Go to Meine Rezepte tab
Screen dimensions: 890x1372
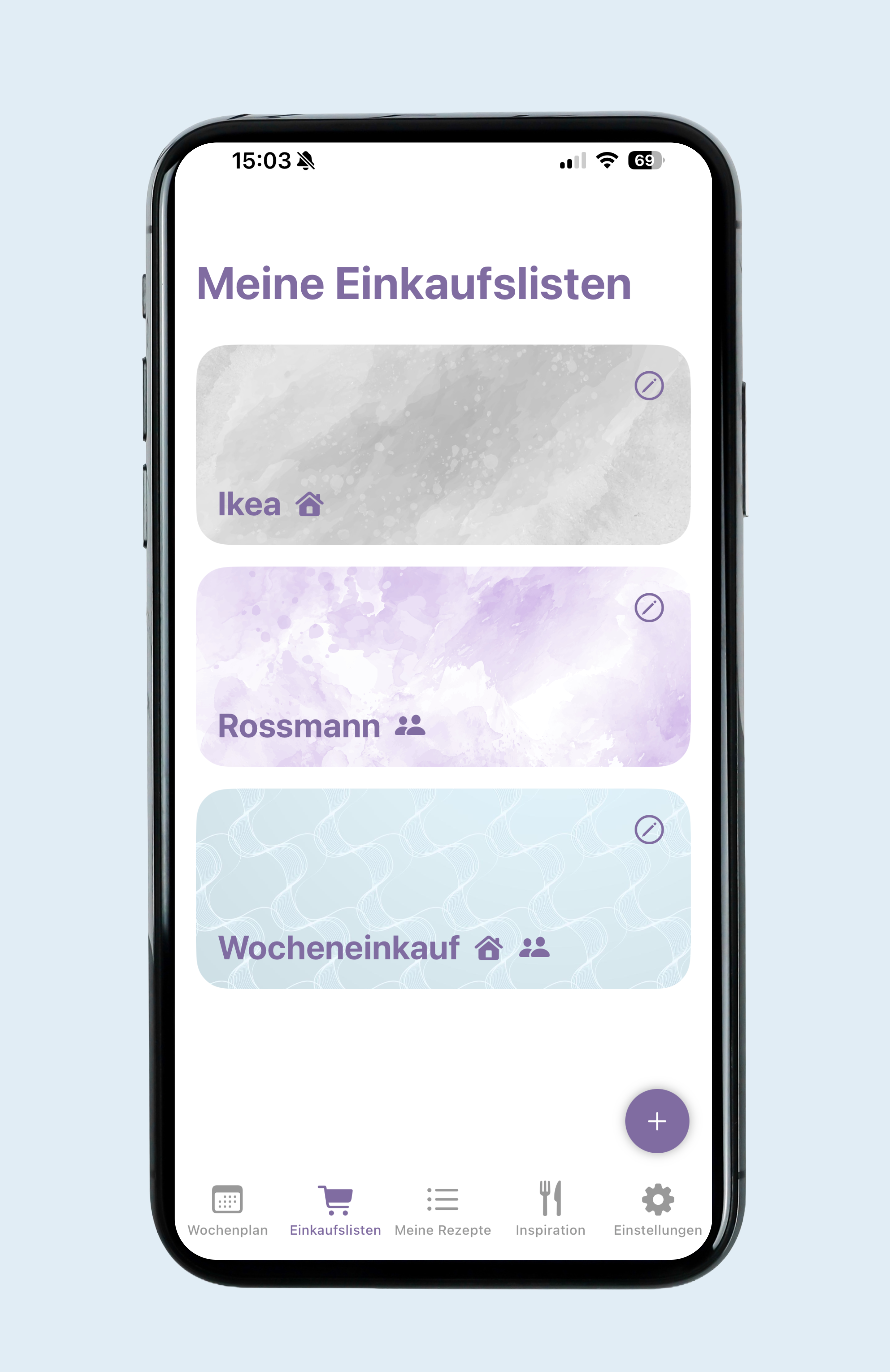[443, 1209]
